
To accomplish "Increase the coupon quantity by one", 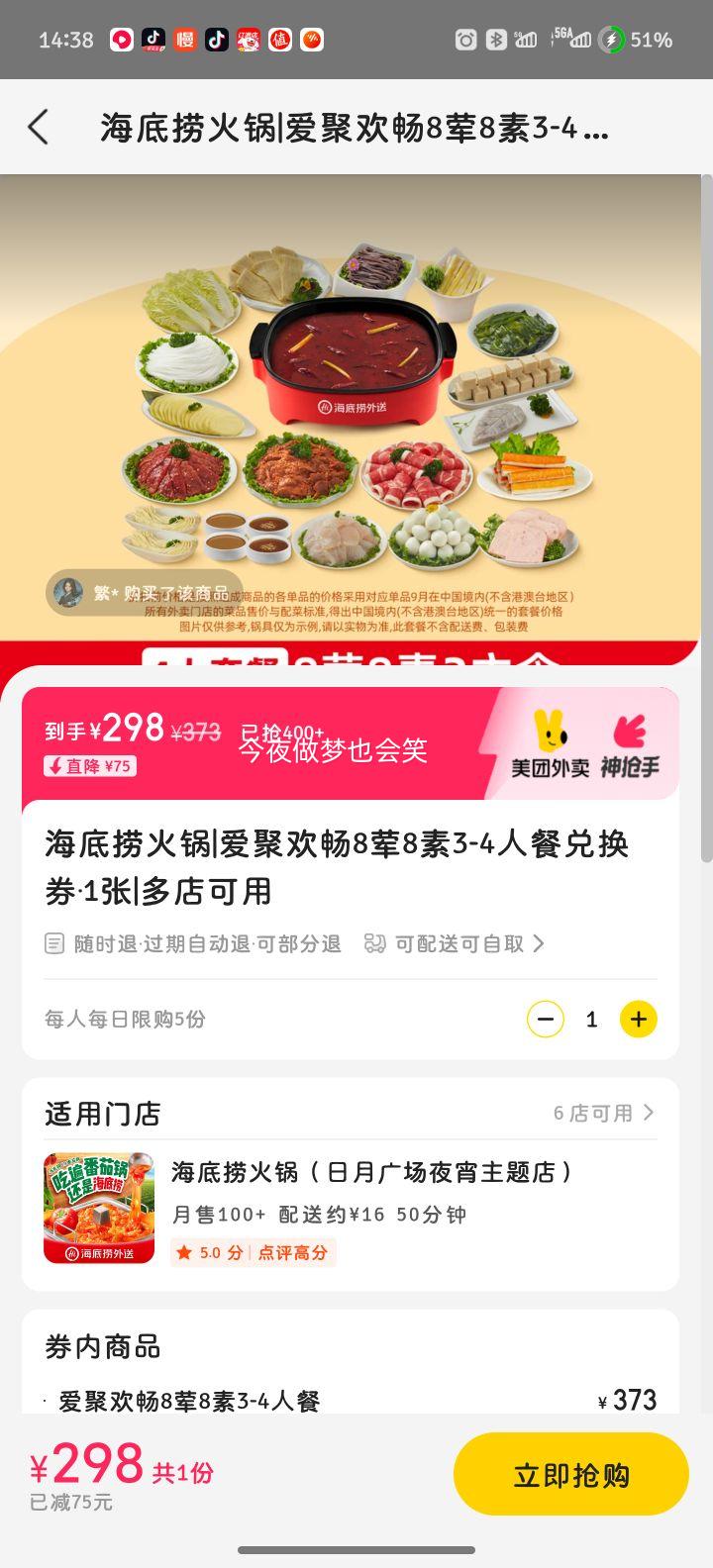I will tap(638, 1019).
